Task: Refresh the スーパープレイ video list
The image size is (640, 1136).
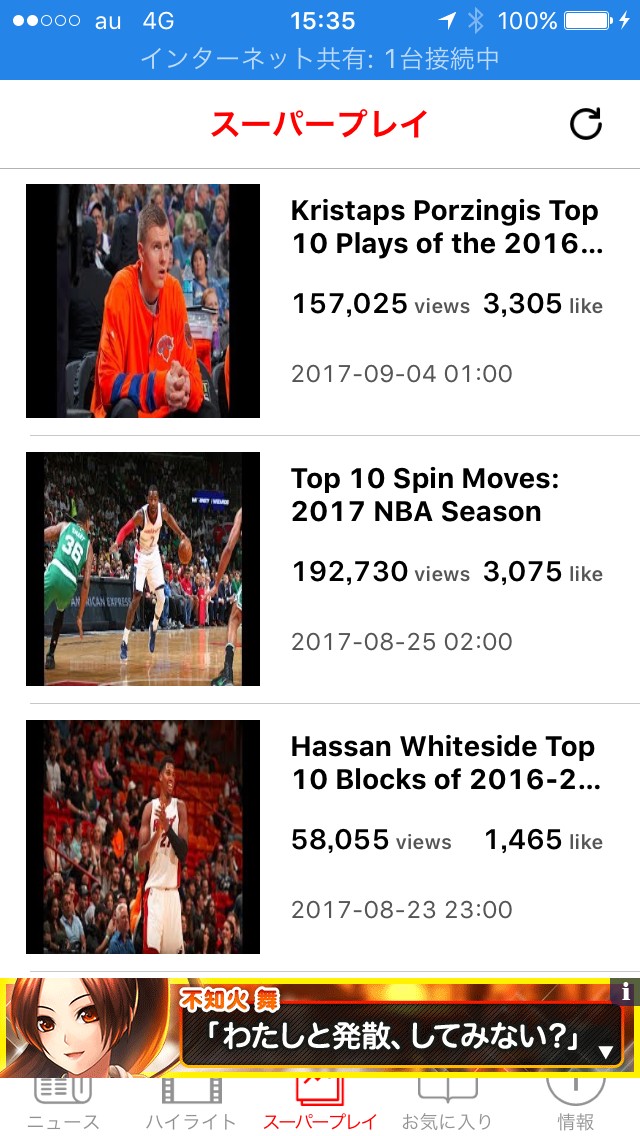Action: tap(586, 124)
